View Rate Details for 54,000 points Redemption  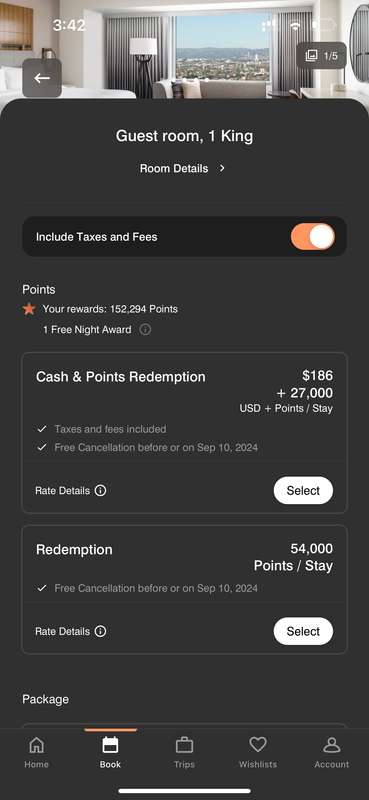(x=70, y=631)
